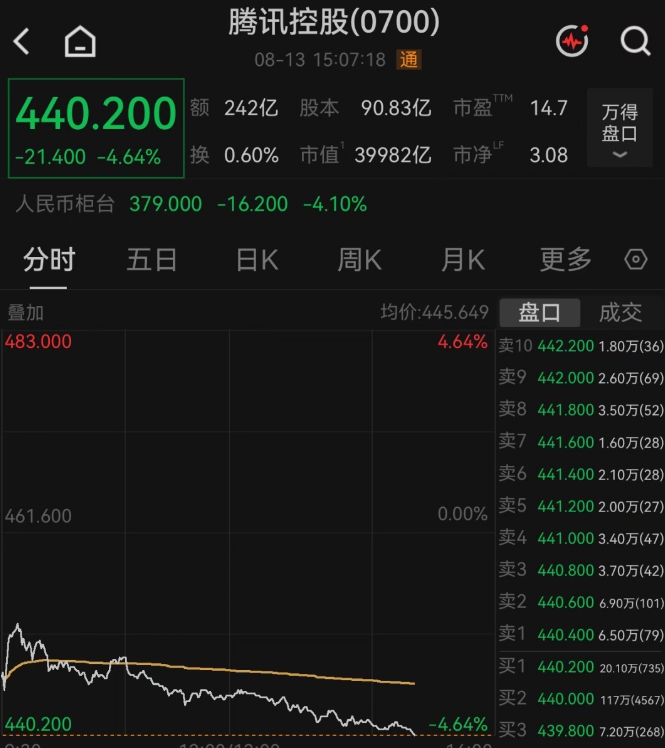Tap 叠加 to overlay a comparison

pos(26,313)
